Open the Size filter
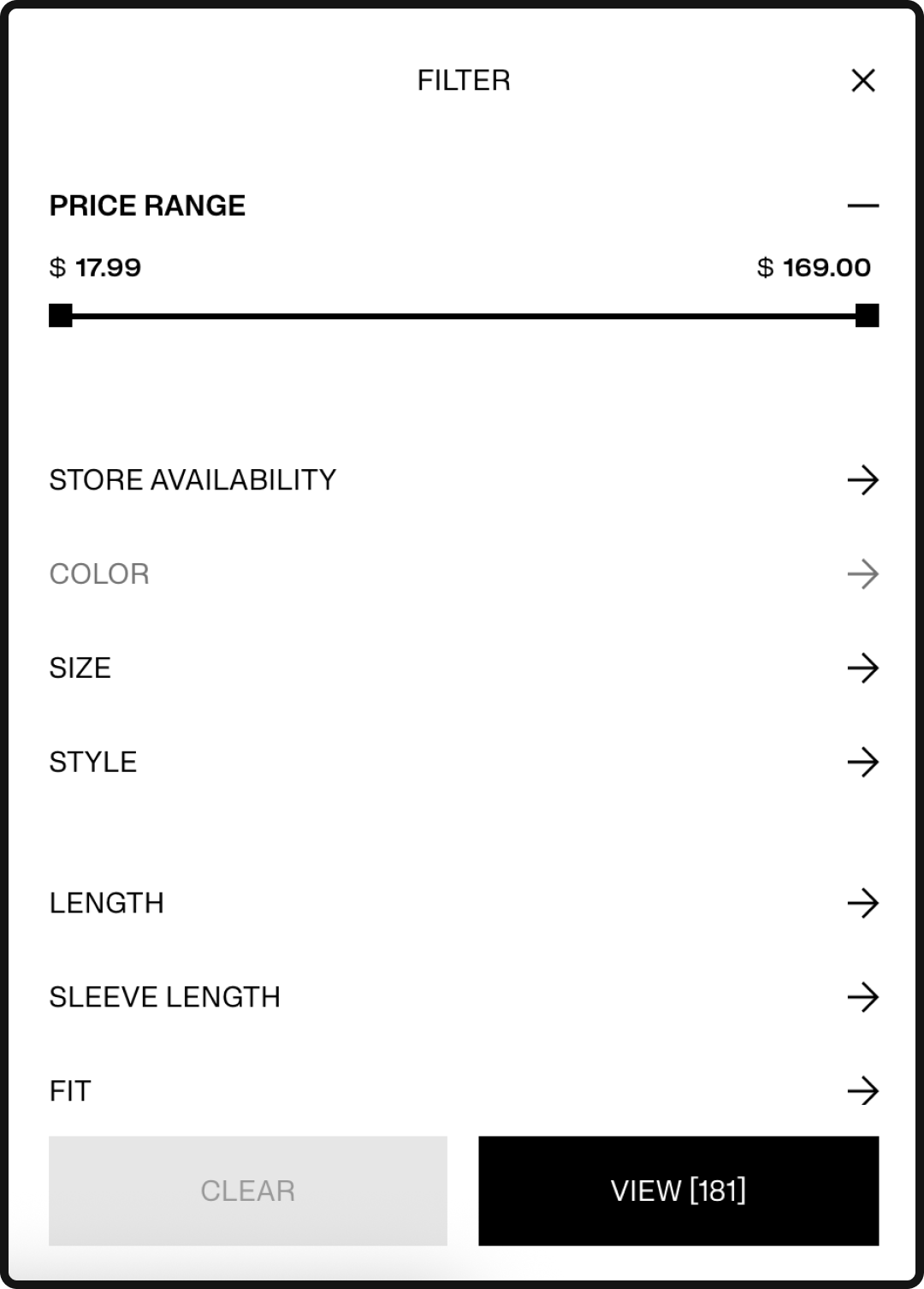Screen dimensions: 924x1289 click(463, 668)
